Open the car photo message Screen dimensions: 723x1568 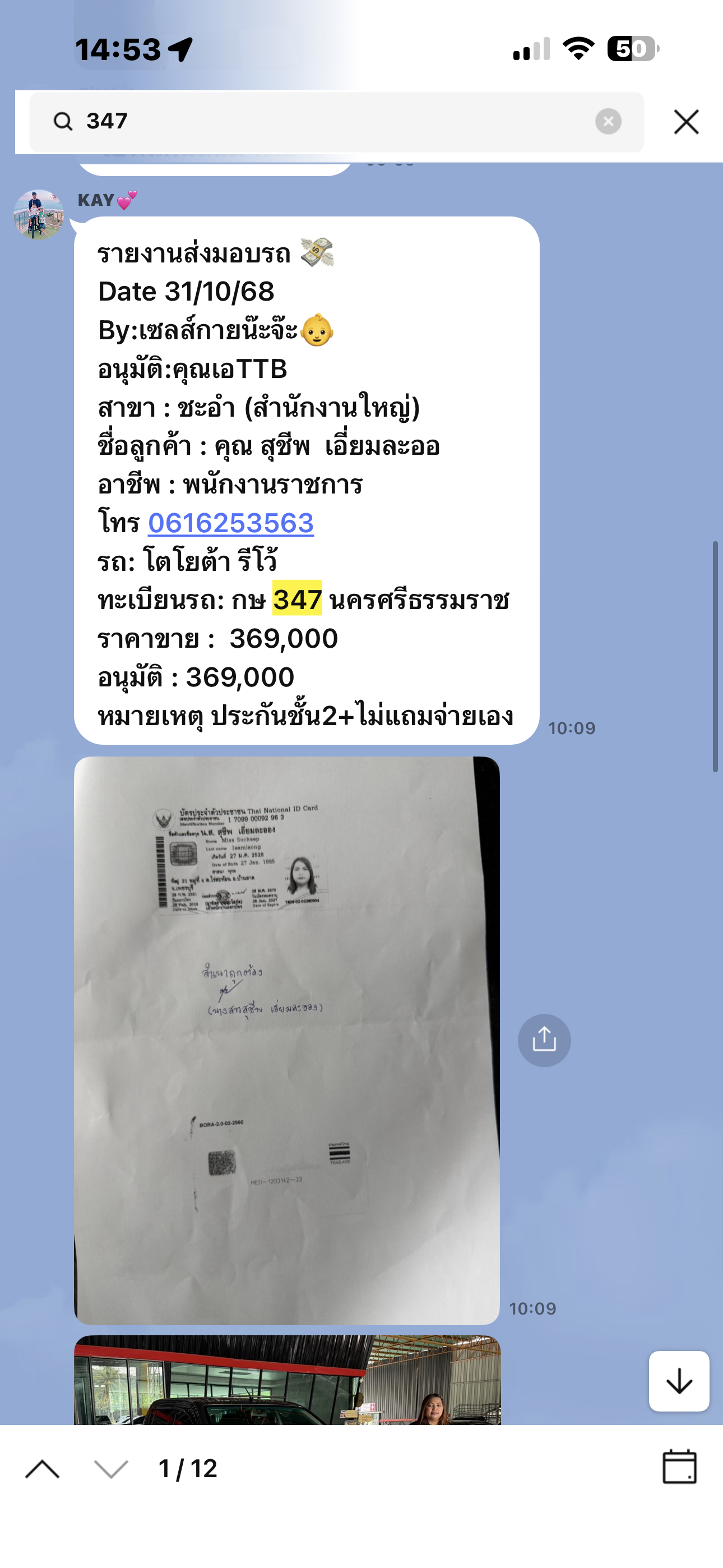point(286,1381)
